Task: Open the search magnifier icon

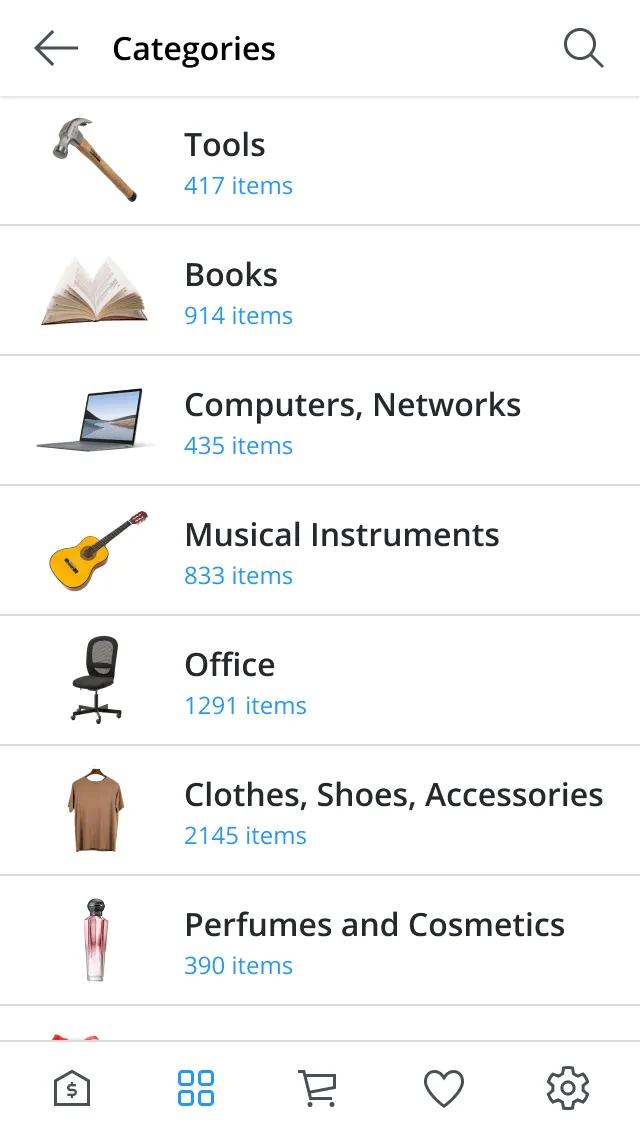Action: click(583, 48)
